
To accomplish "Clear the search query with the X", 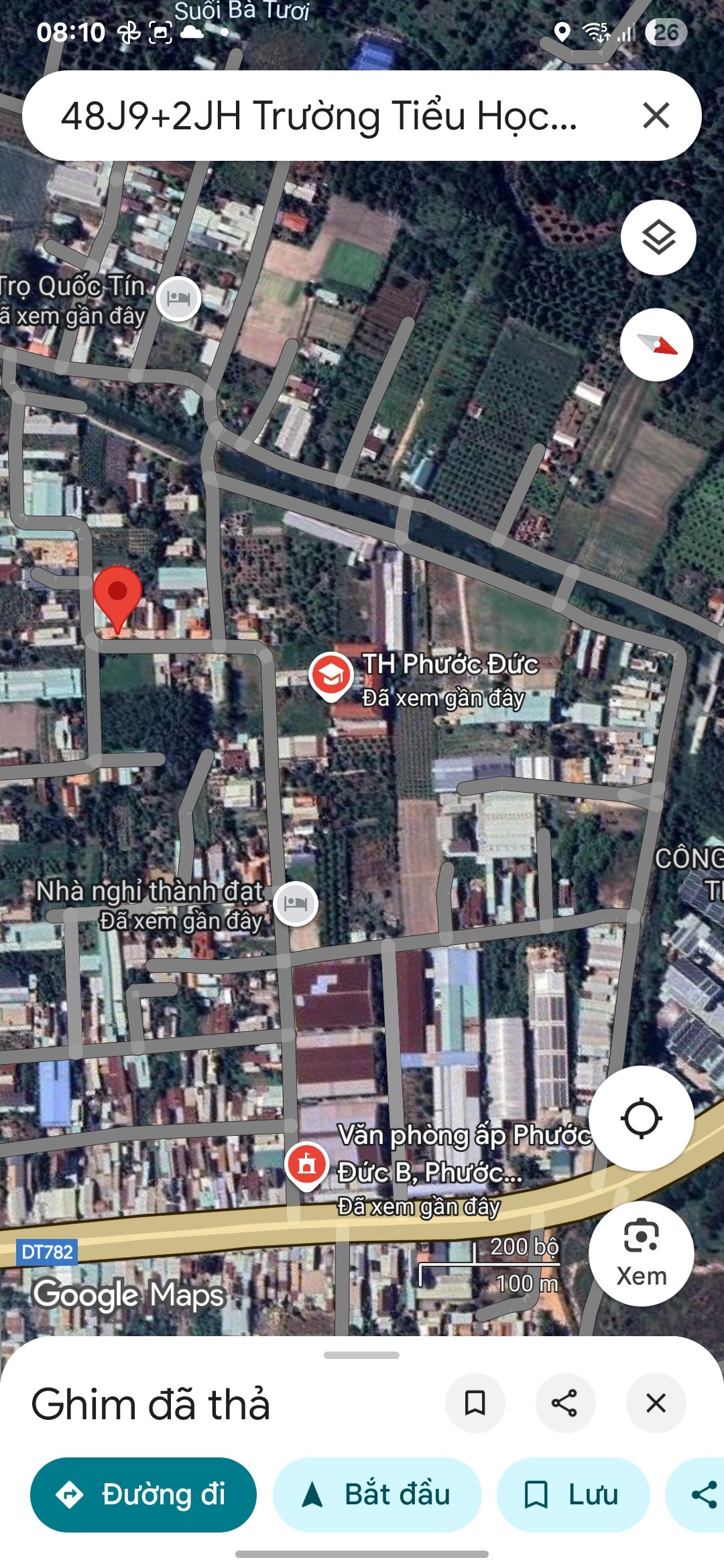I will 656,115.
